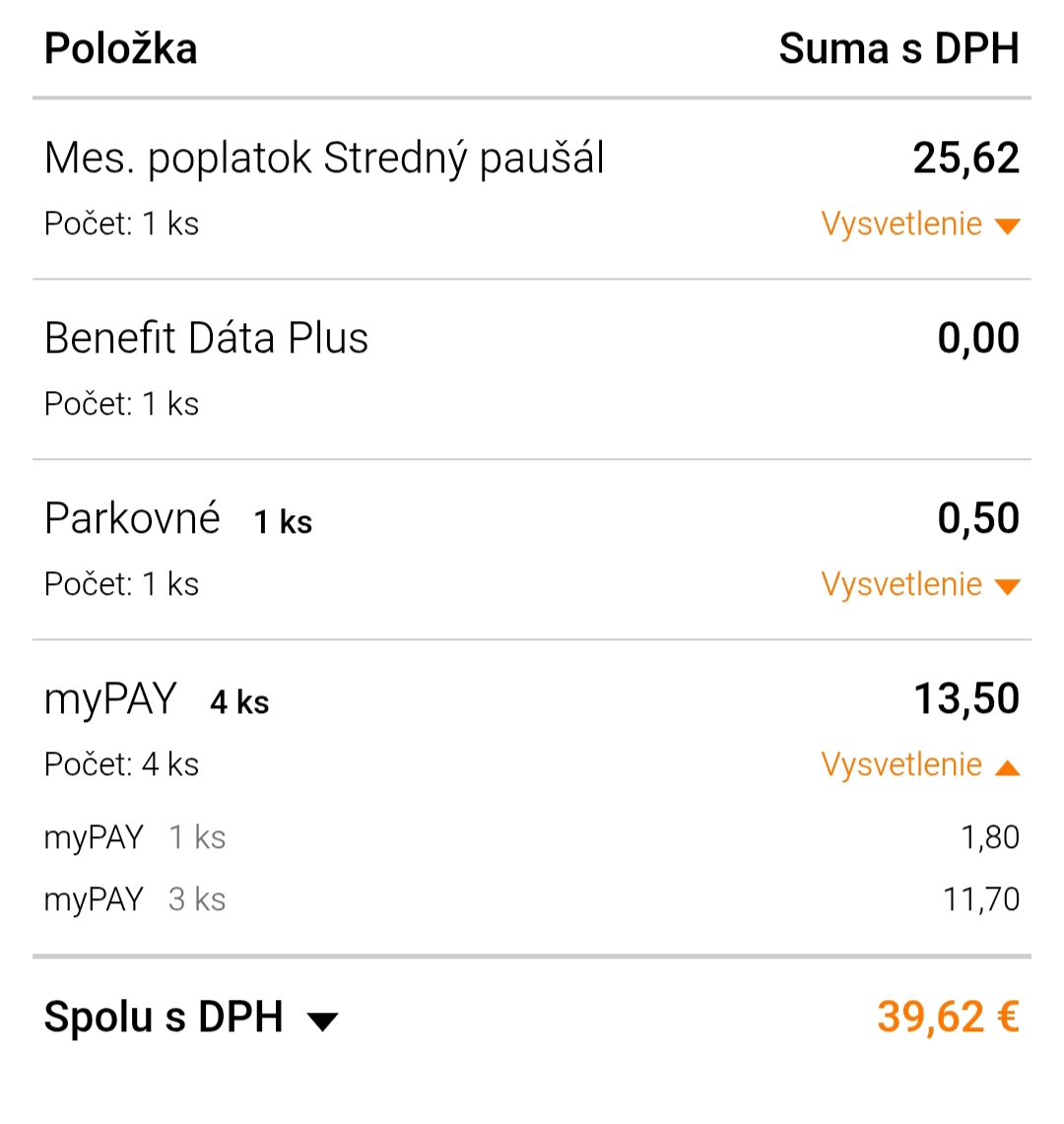Collapse Vysvetlenie under myPAY

pyautogui.click(x=919, y=765)
